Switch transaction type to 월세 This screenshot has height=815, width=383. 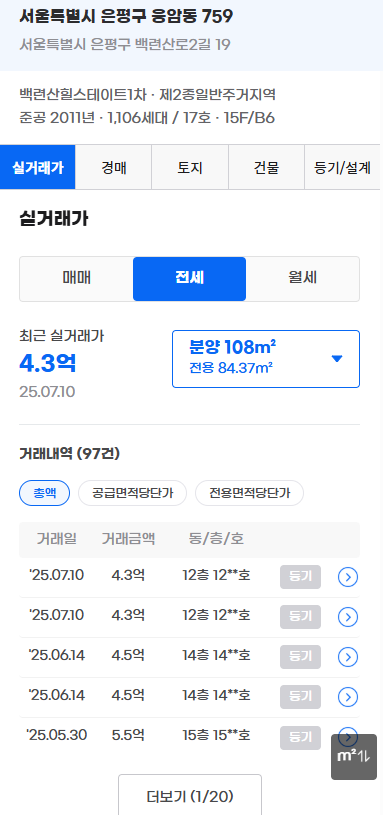(x=302, y=279)
